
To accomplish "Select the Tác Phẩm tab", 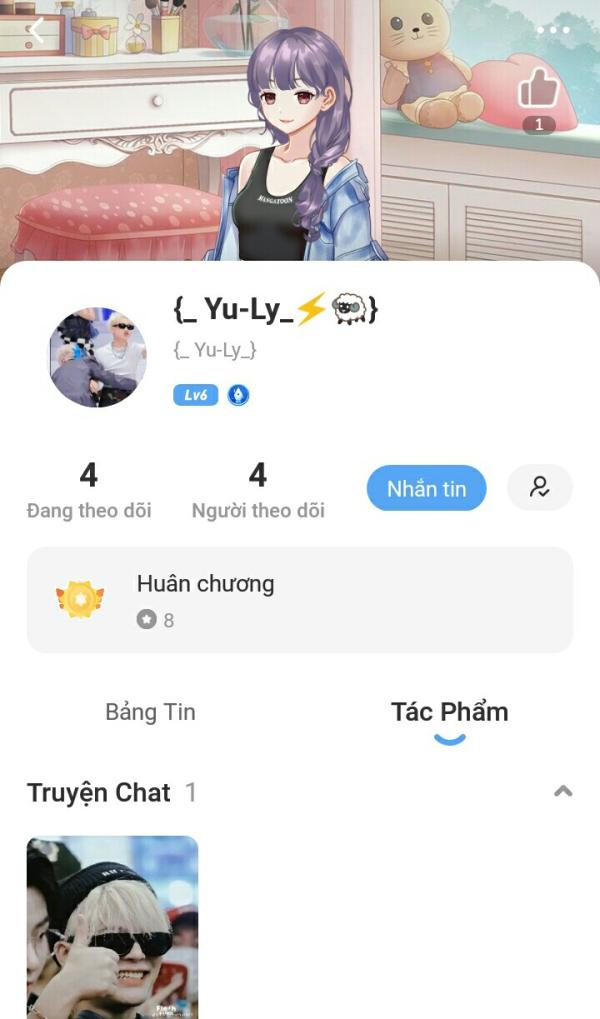I will (449, 712).
